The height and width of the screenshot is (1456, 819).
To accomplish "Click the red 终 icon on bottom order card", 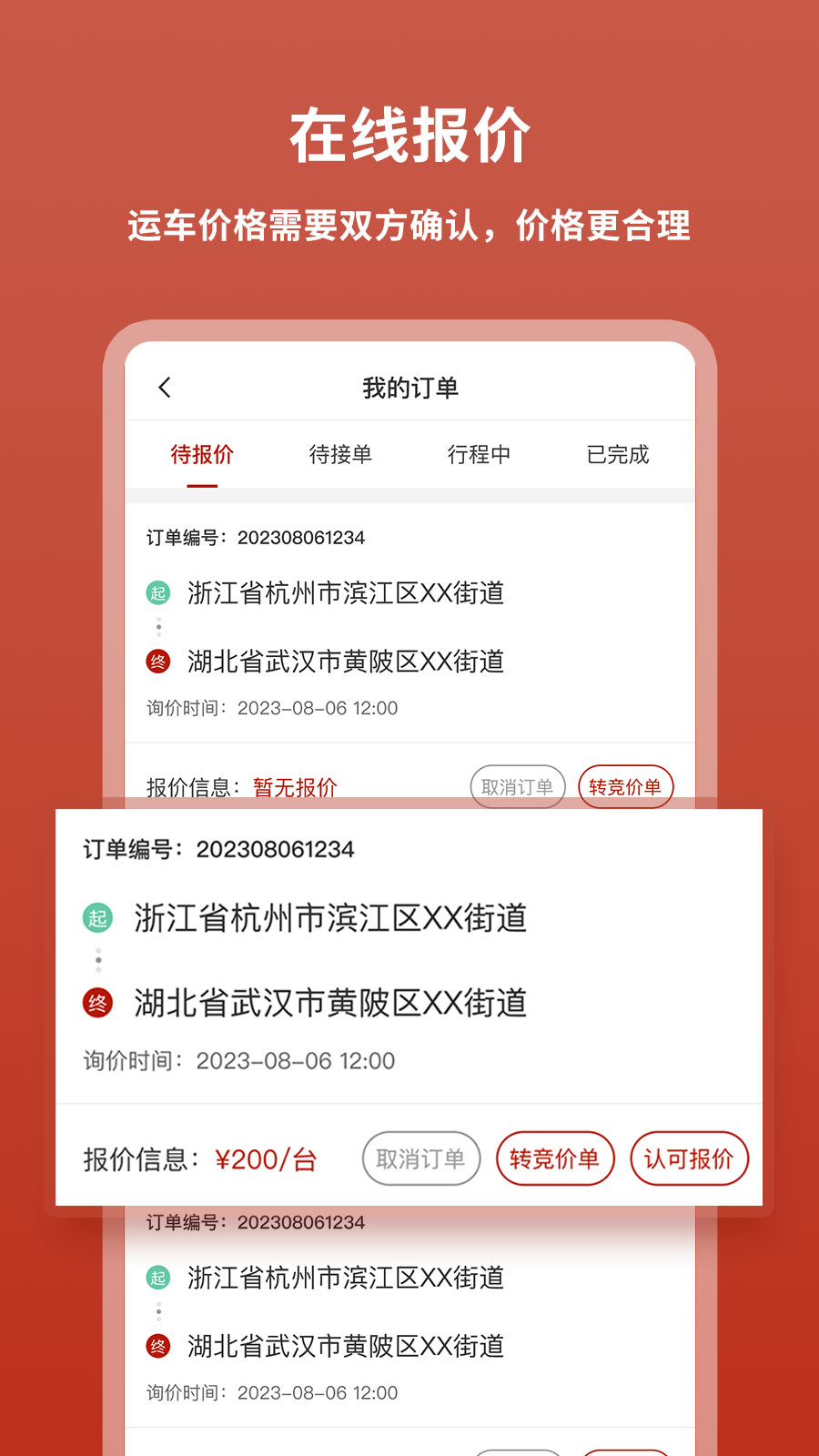I will pyautogui.click(x=158, y=1346).
